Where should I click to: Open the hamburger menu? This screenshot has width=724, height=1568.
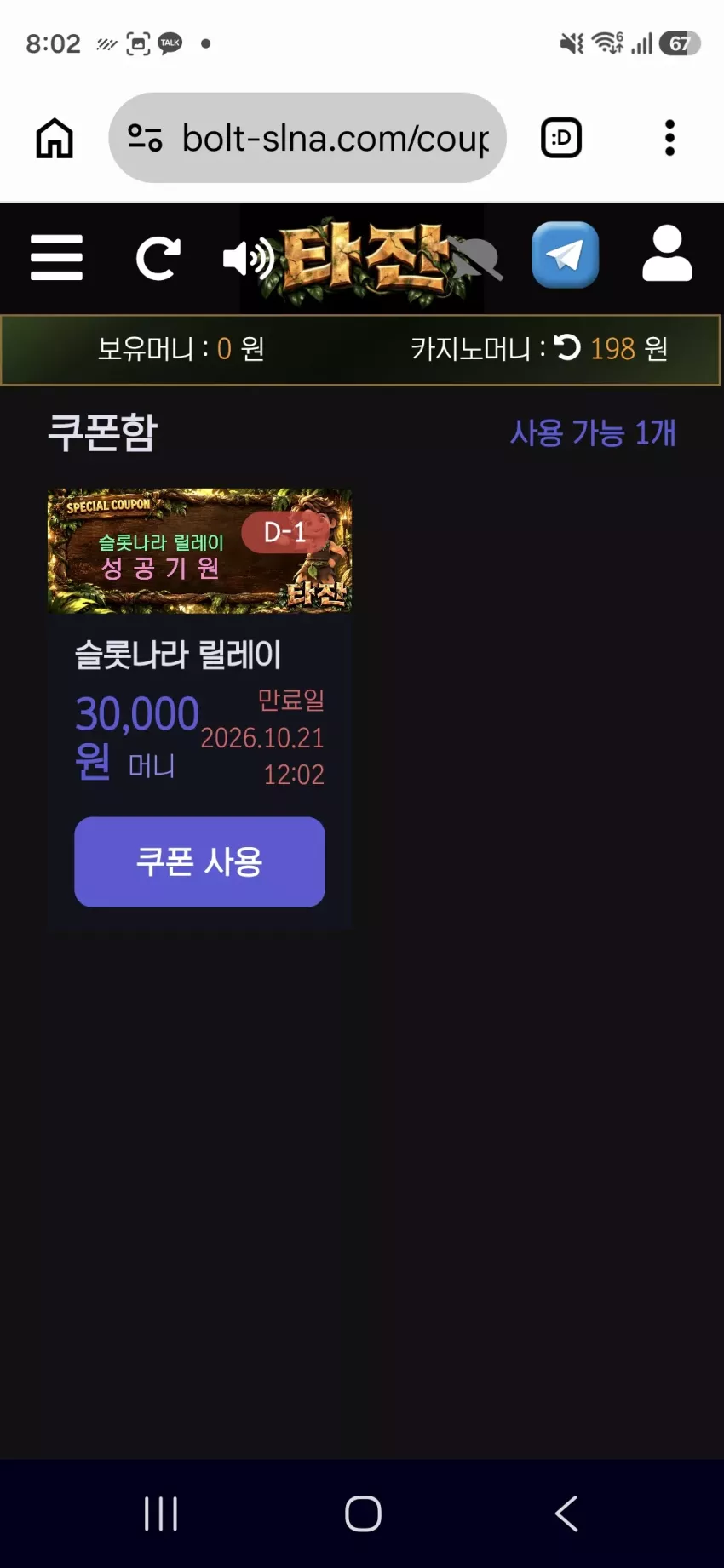coord(56,257)
